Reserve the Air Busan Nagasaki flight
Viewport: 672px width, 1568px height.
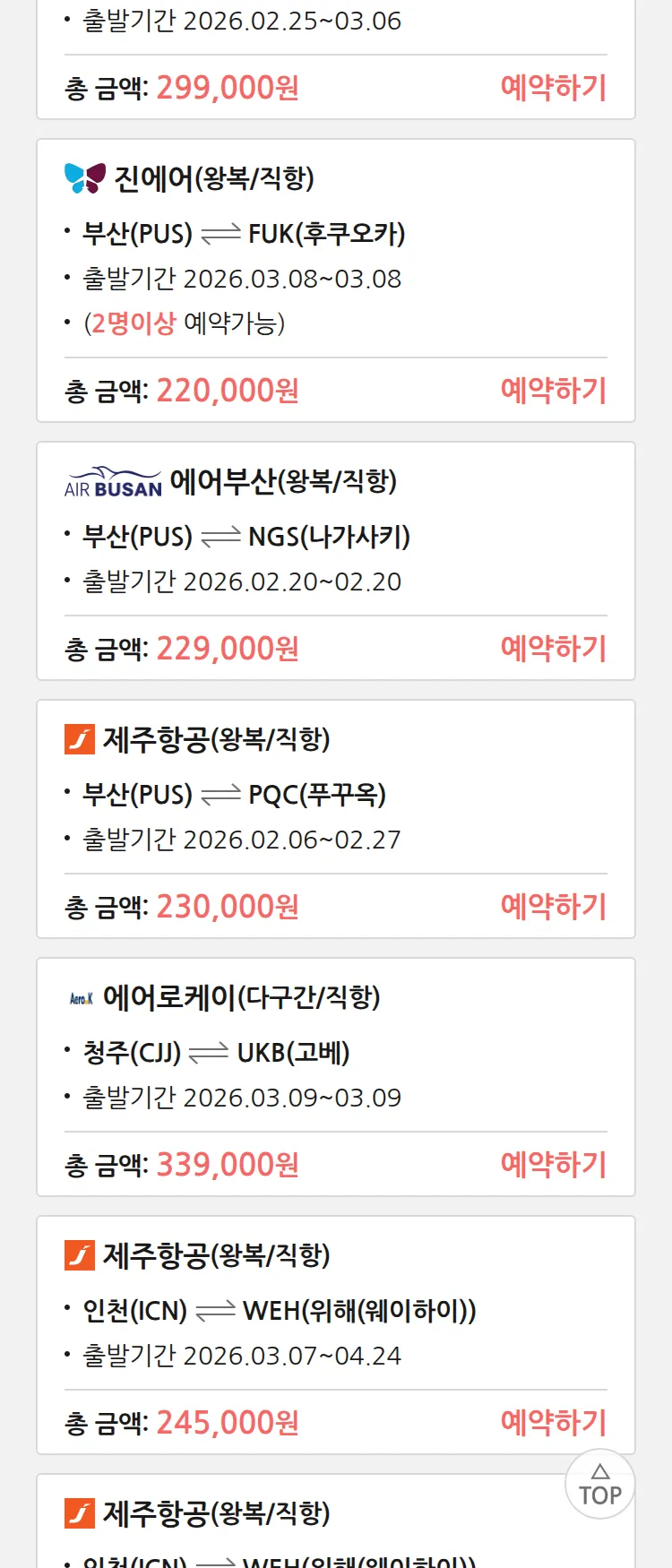tap(553, 649)
